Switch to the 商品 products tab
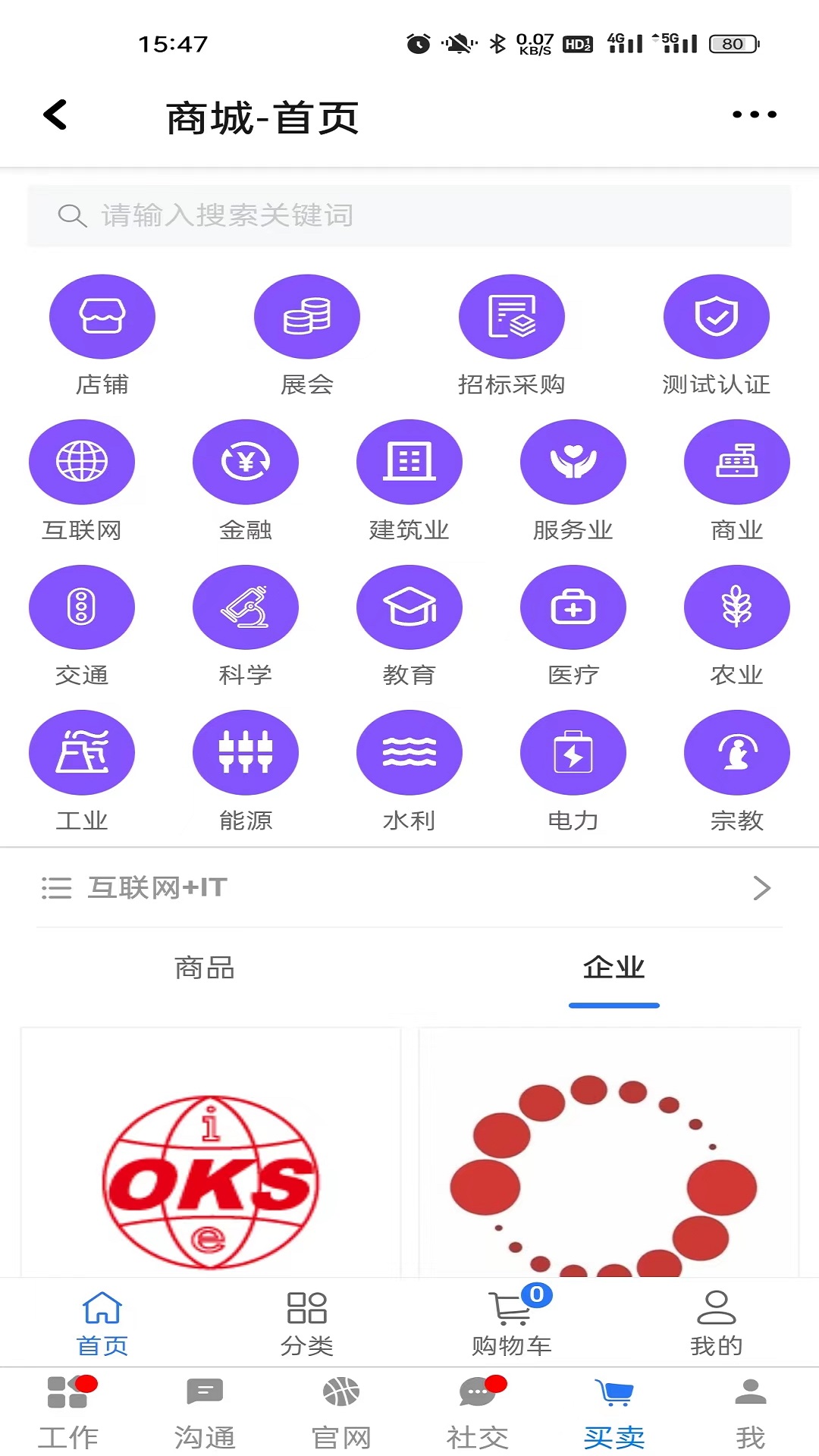This screenshot has height=1456, width=819. tap(205, 968)
